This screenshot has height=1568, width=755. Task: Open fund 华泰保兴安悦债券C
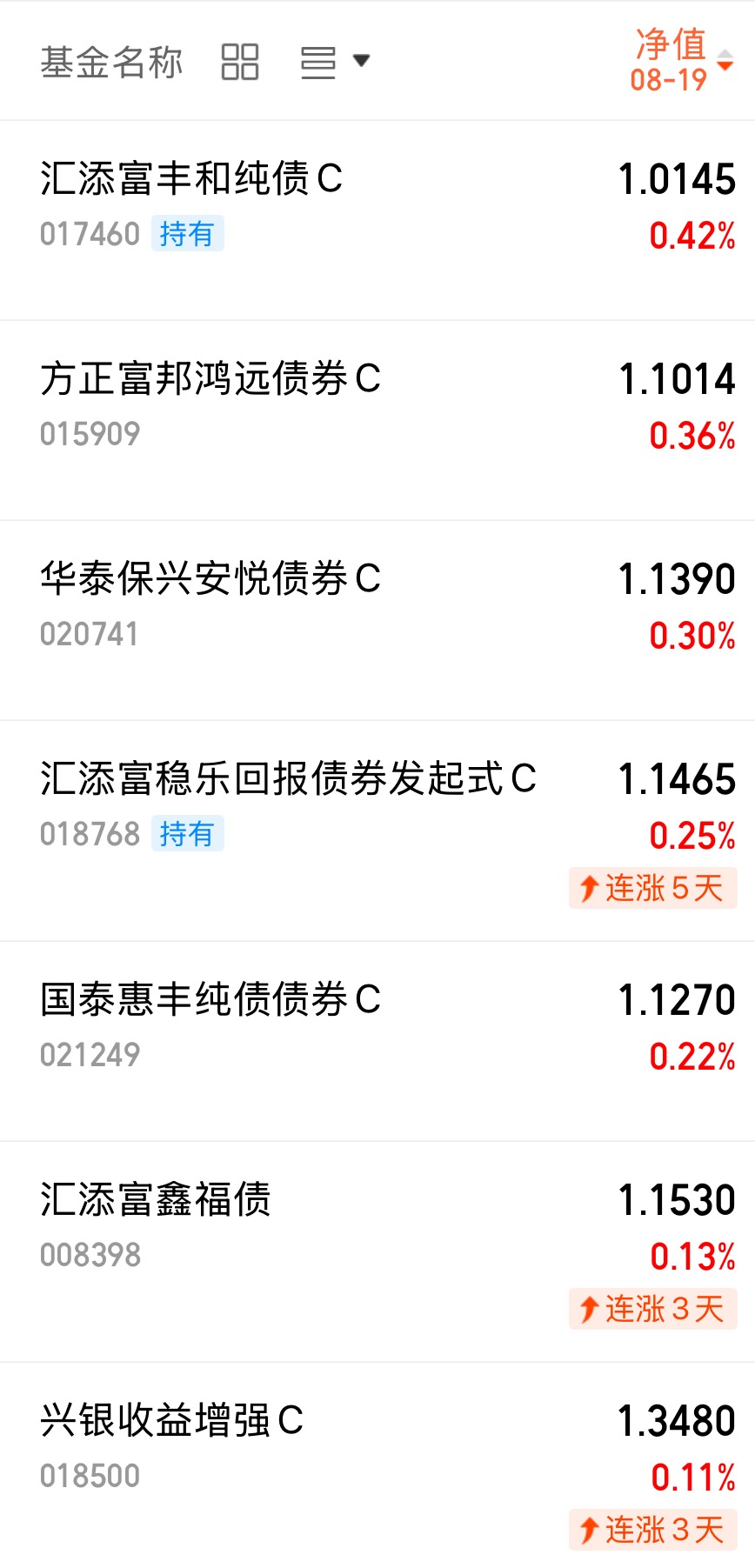[x=377, y=620]
